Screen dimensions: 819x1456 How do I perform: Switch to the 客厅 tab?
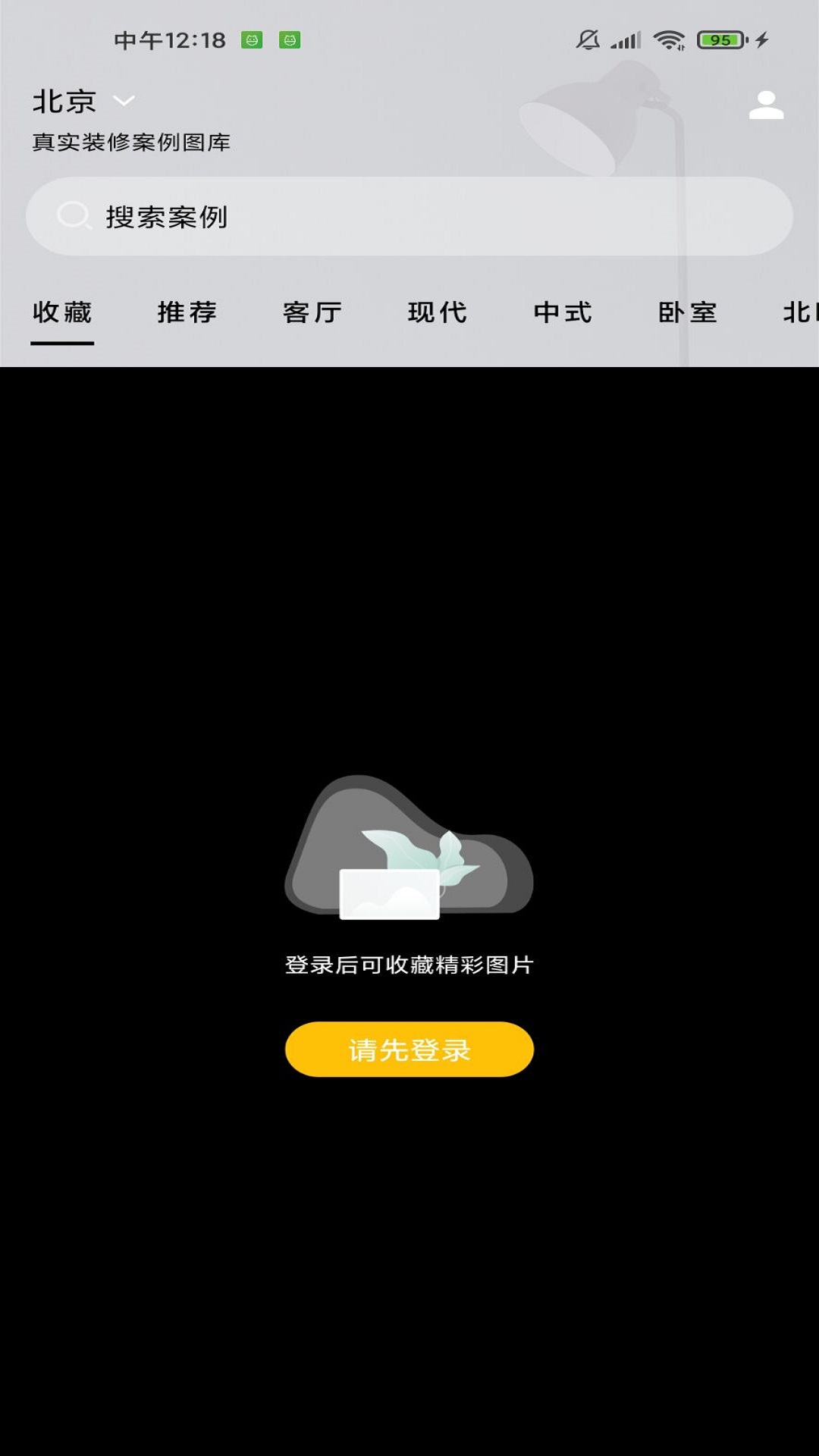312,312
